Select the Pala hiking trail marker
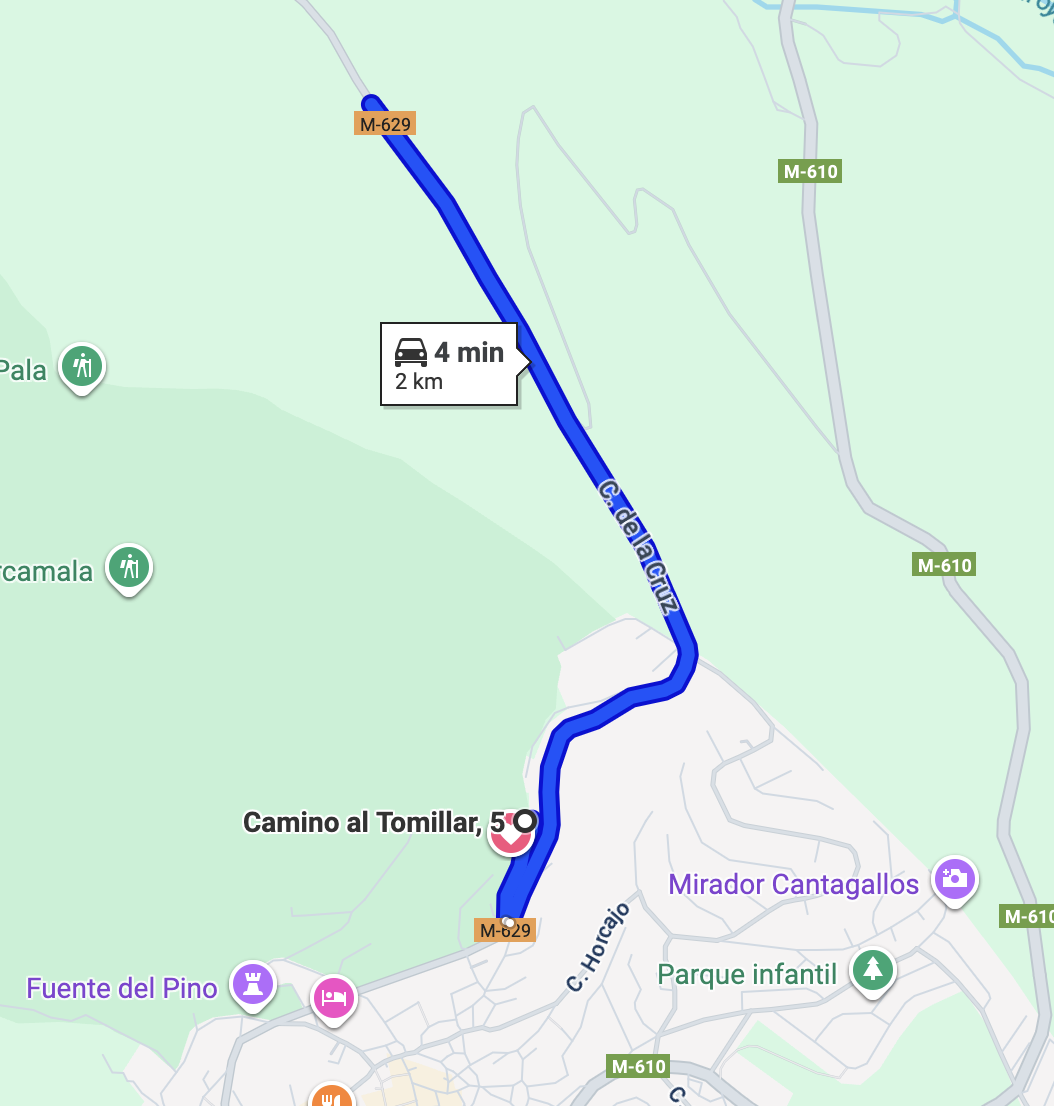 82,367
